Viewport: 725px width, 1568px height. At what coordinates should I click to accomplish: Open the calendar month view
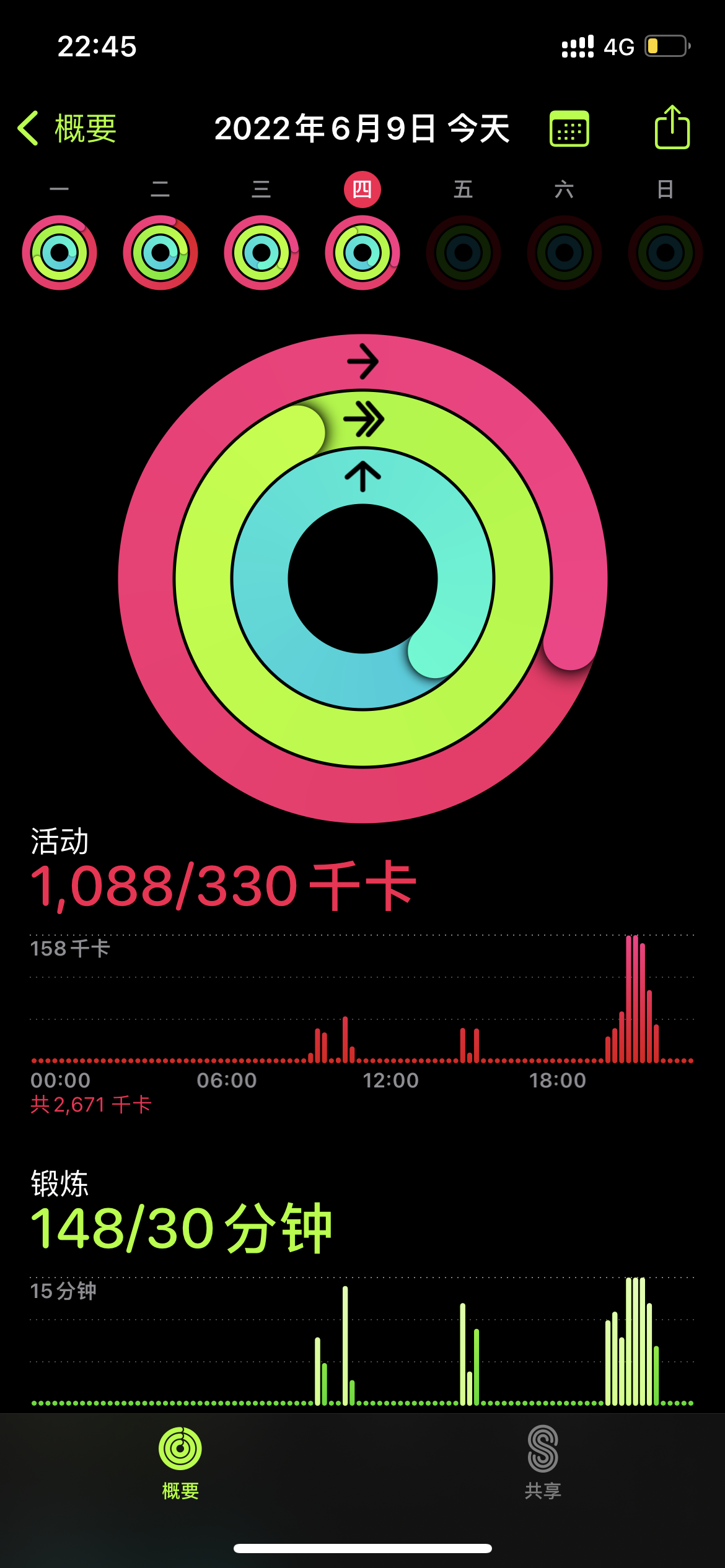569,129
